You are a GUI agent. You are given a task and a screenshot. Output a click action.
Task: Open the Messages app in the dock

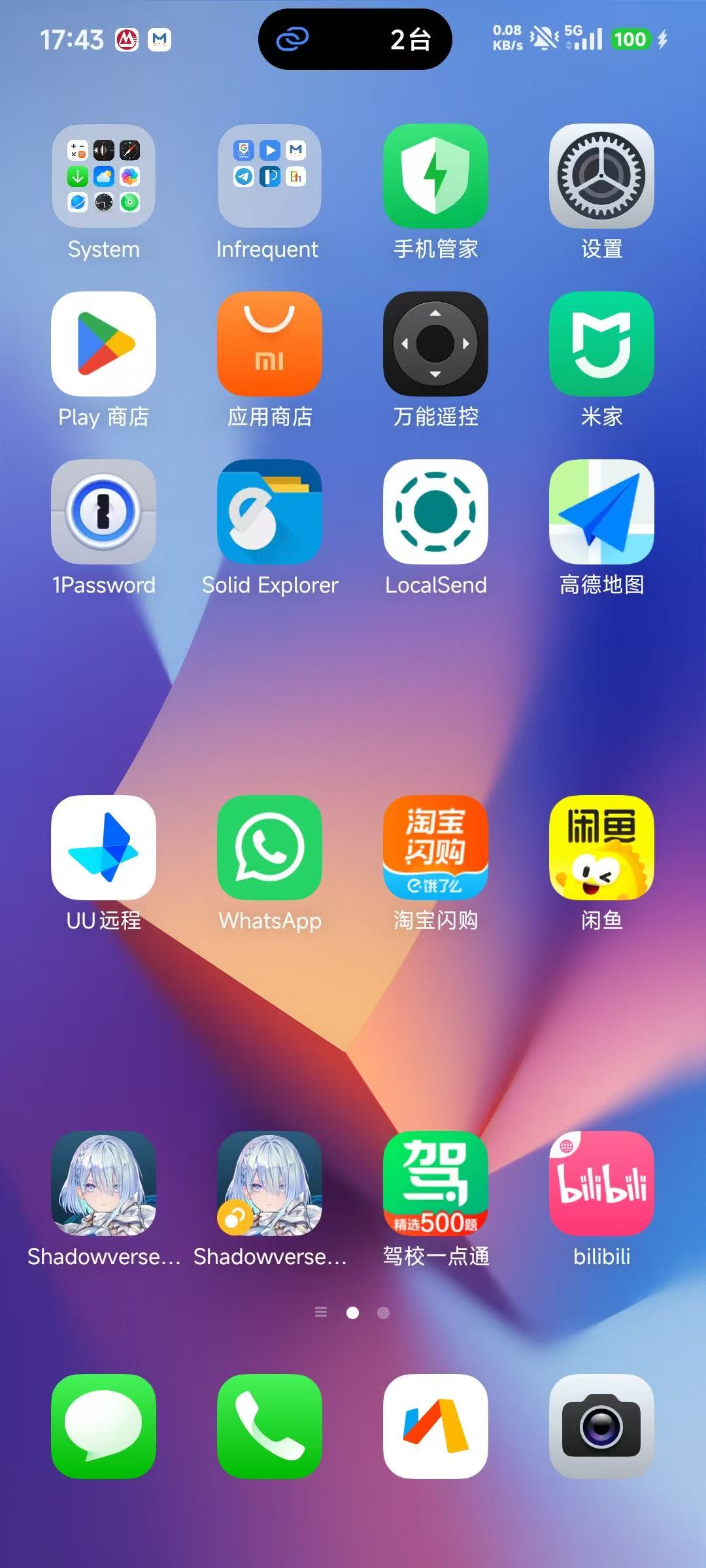pos(103,1426)
